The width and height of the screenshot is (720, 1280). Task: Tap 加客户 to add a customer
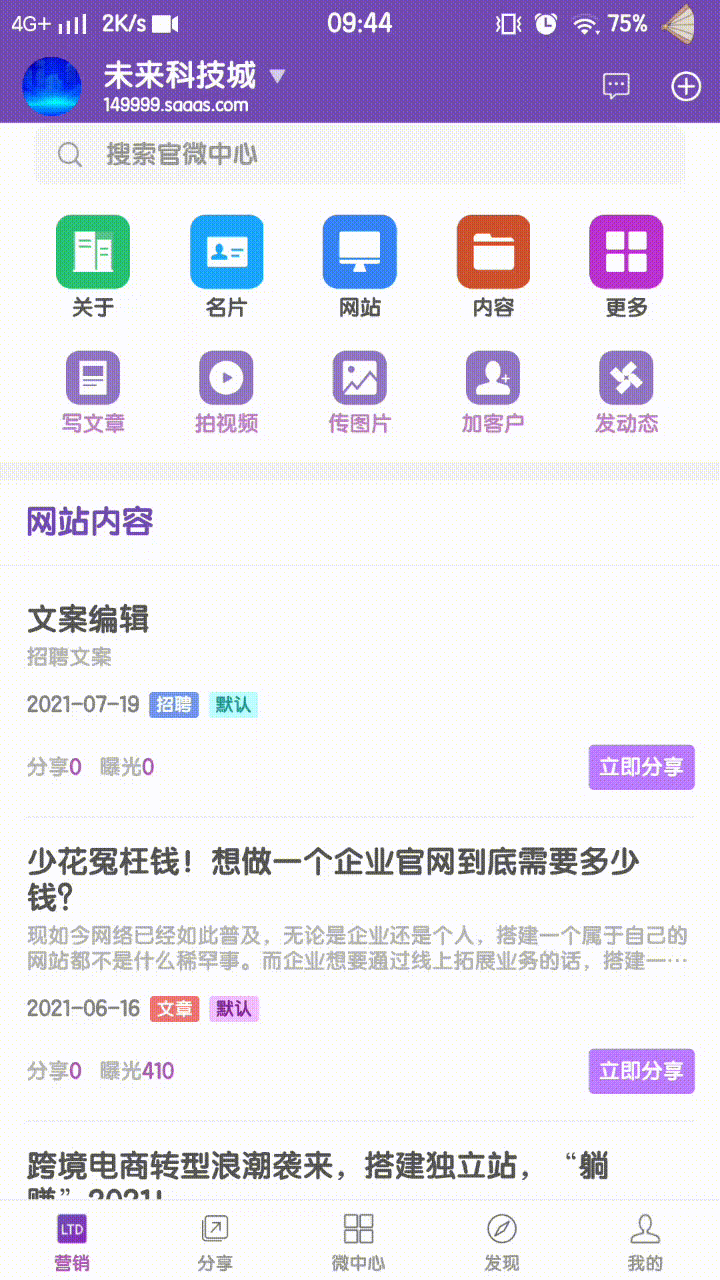[493, 393]
